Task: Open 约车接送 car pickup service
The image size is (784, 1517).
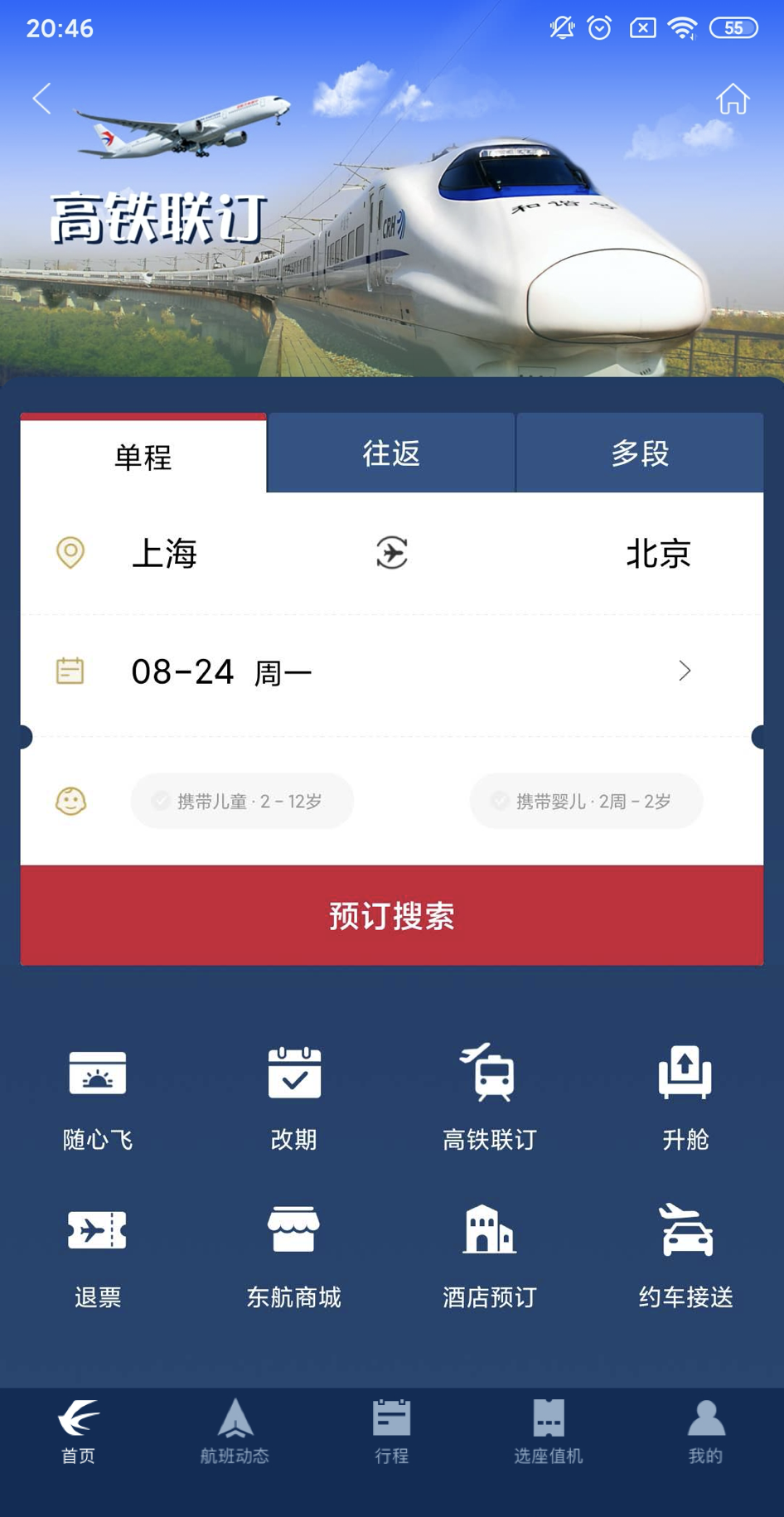Action: pyautogui.click(x=684, y=1253)
